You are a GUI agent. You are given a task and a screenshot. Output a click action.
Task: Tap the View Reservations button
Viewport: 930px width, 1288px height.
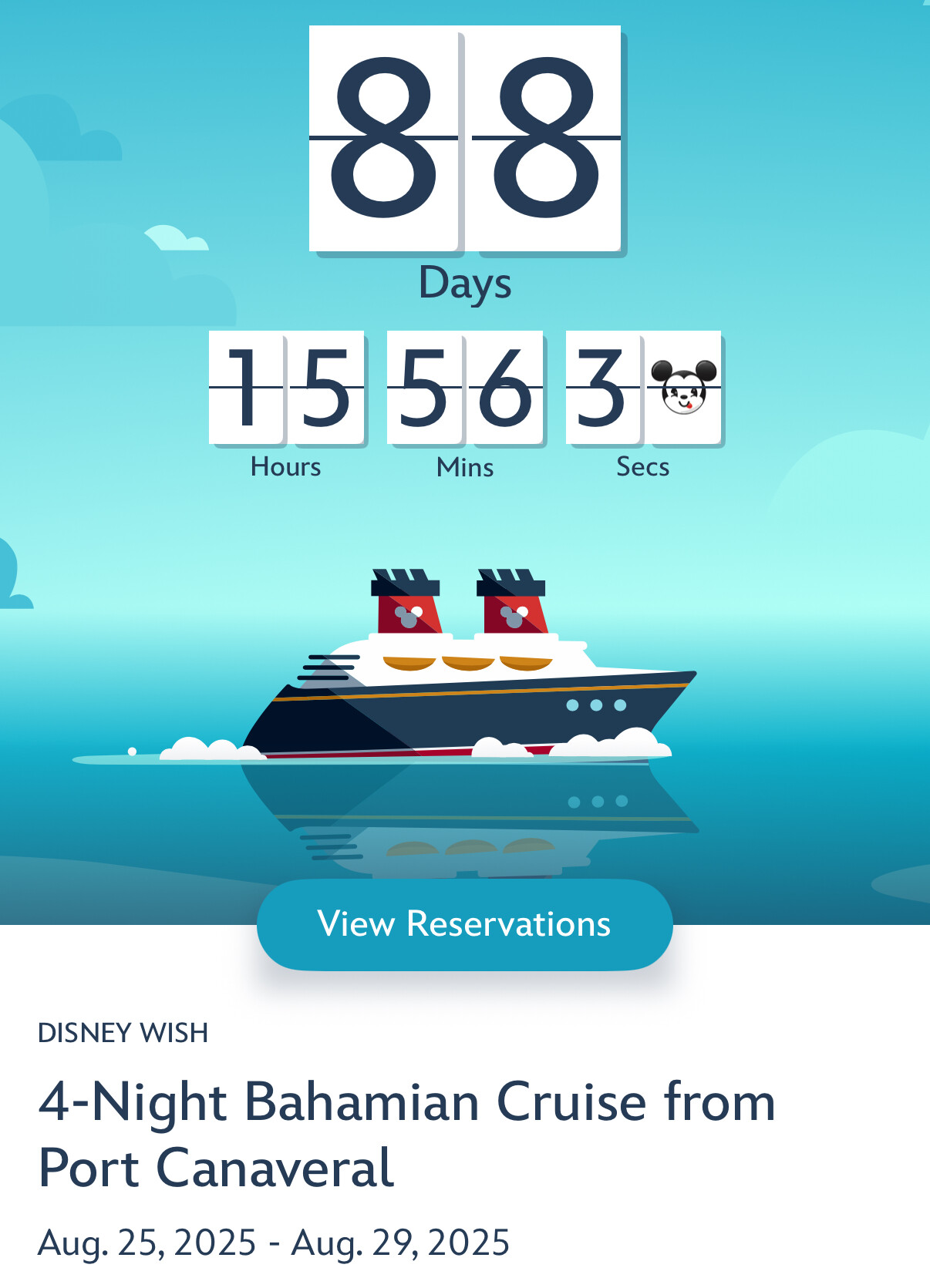click(x=464, y=923)
